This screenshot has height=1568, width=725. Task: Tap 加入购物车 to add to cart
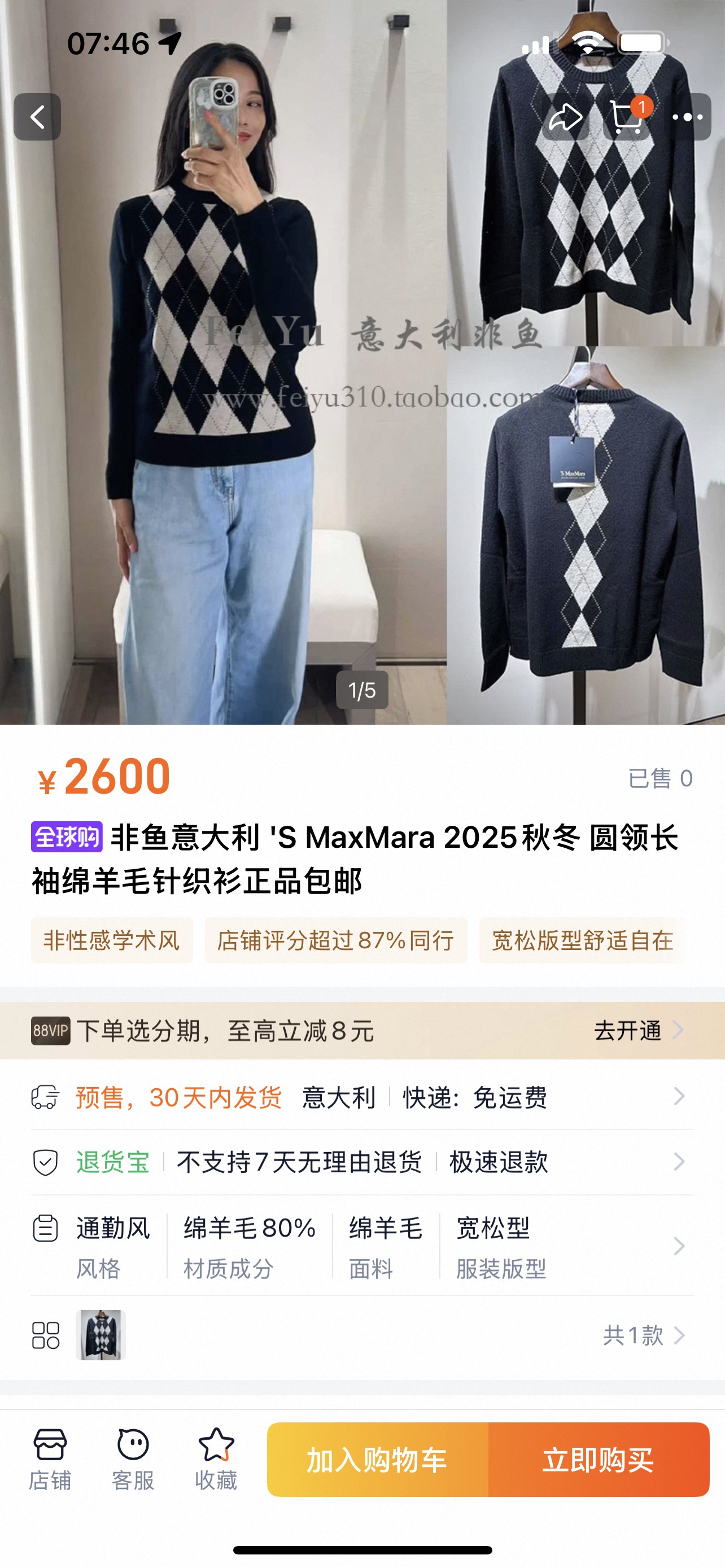pyautogui.click(x=377, y=1460)
